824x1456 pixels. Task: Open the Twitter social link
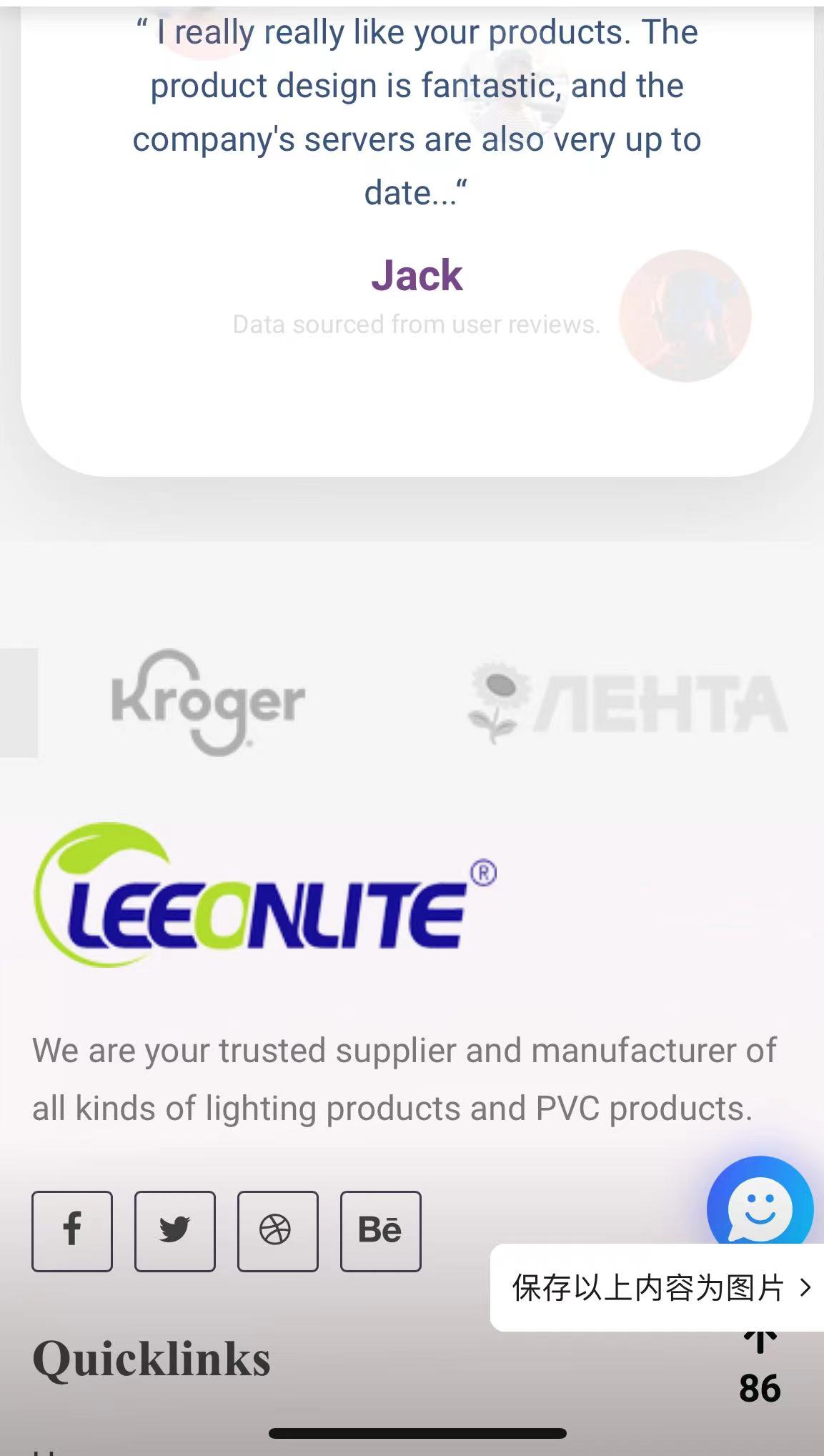click(x=175, y=1231)
